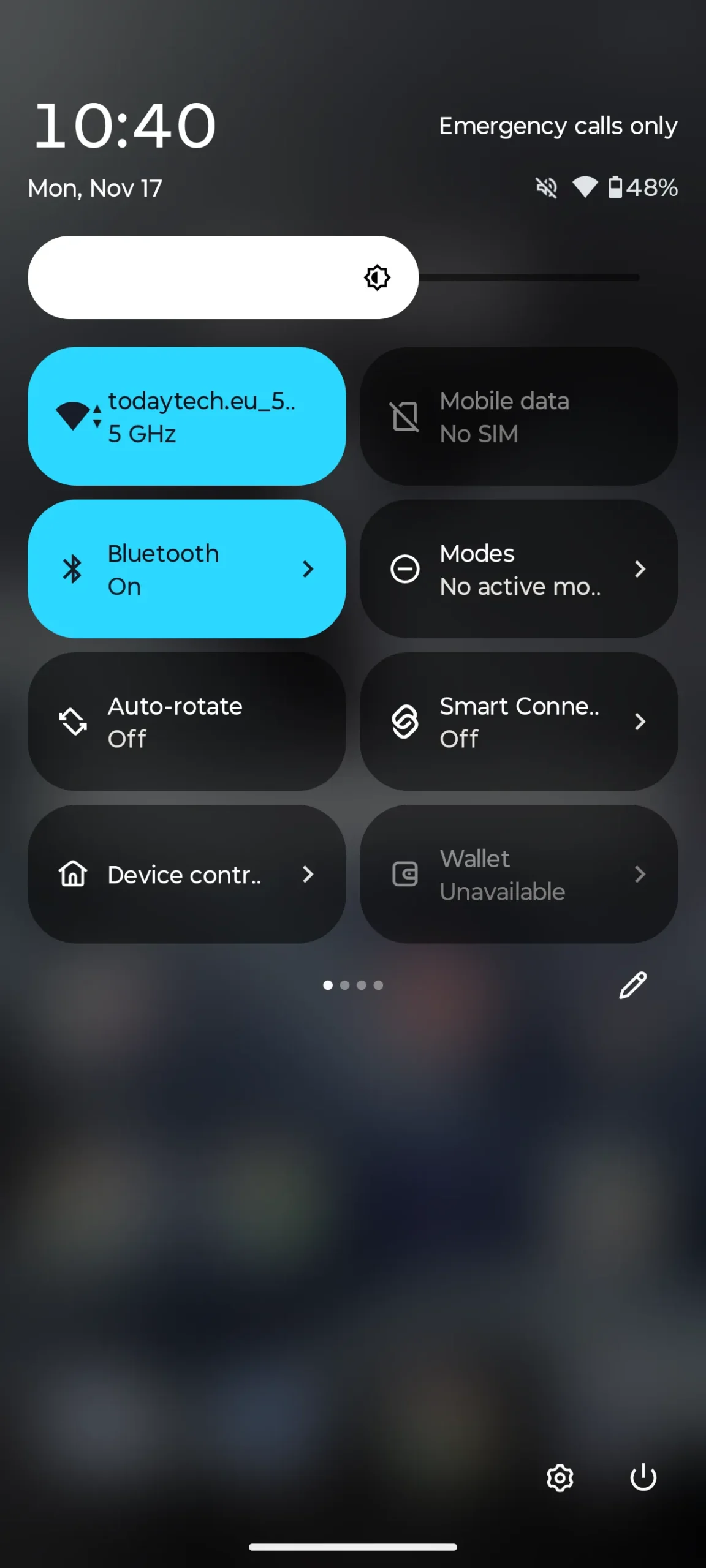Open Settings via gear icon
Screen dimensions: 706x1568
pyautogui.click(x=560, y=1478)
